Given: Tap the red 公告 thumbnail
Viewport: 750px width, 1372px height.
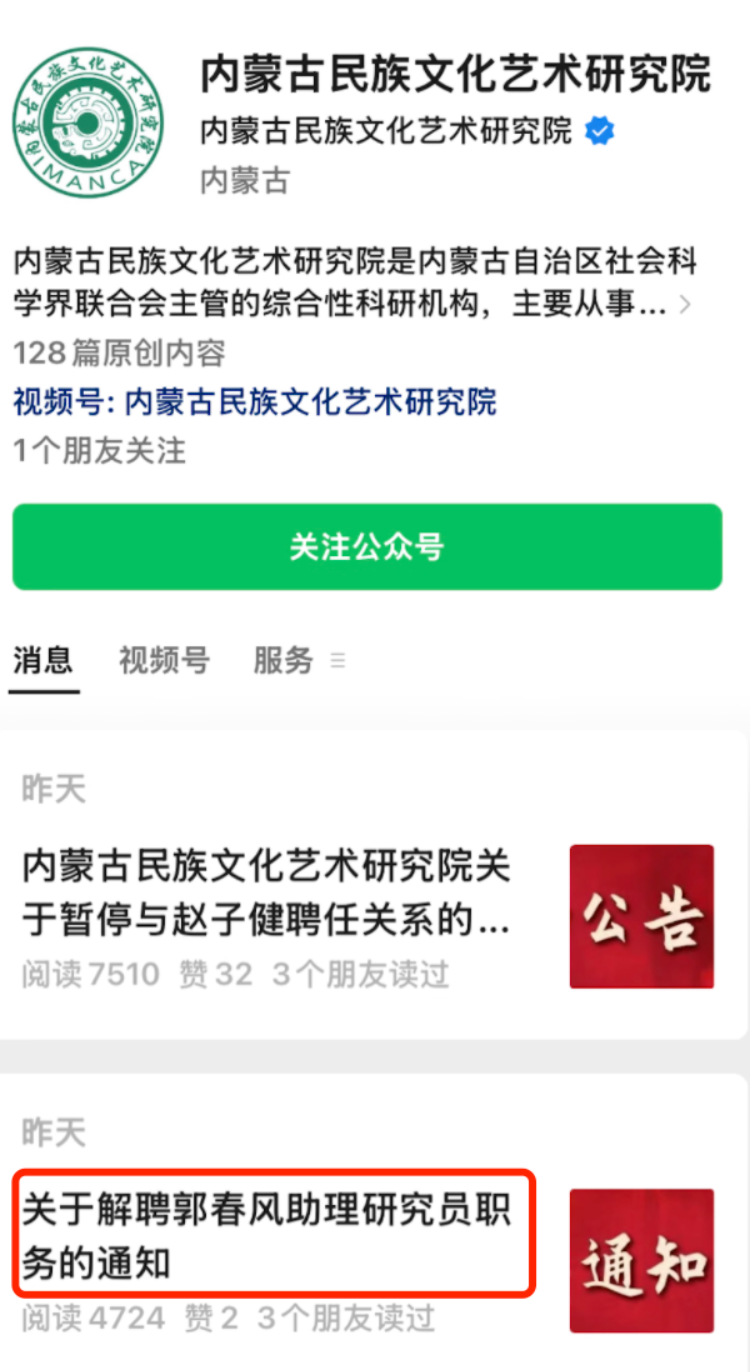Looking at the screenshot, I should coord(642,917).
